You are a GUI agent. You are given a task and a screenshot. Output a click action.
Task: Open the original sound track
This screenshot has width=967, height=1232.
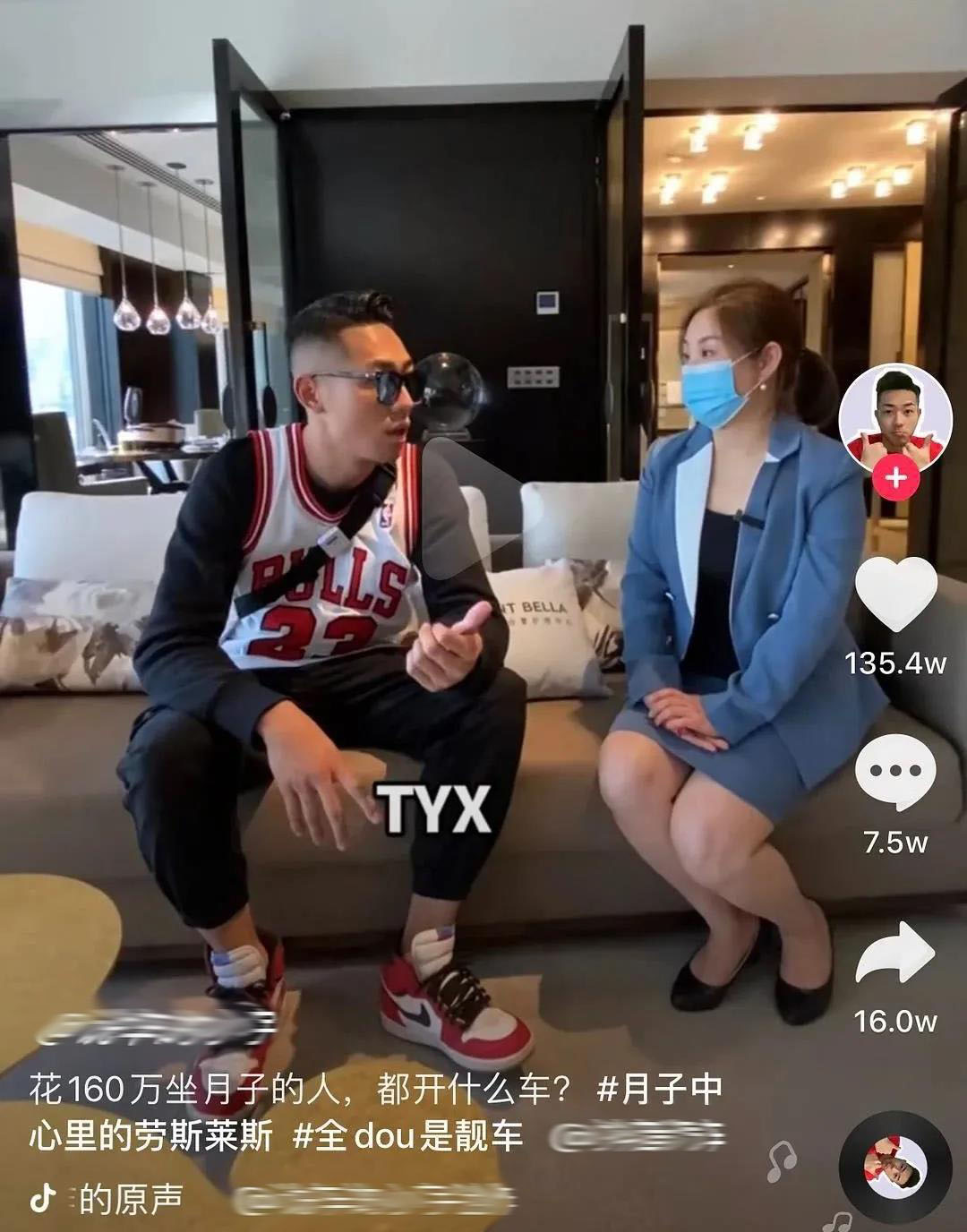click(x=132, y=1197)
